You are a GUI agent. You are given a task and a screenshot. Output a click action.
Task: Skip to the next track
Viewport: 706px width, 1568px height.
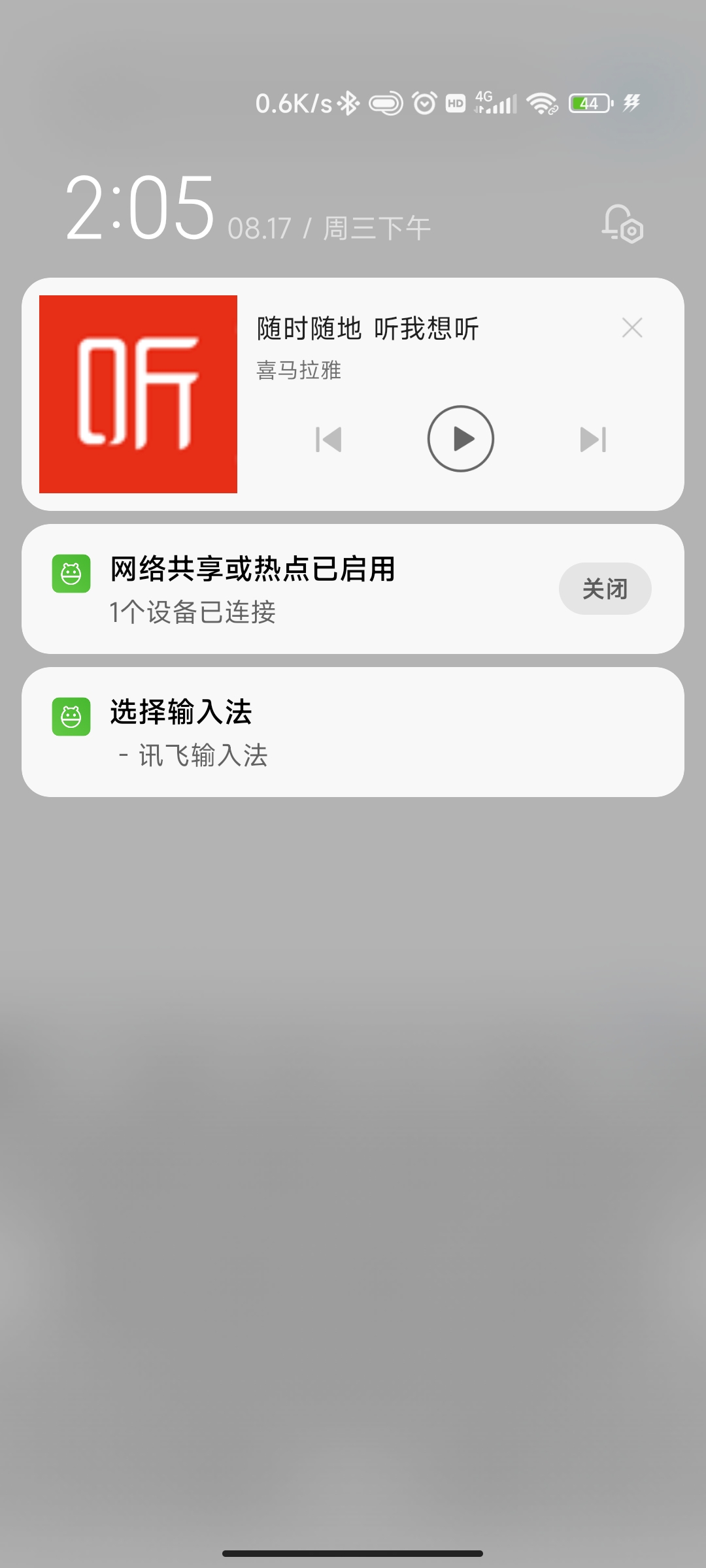pyautogui.click(x=593, y=439)
